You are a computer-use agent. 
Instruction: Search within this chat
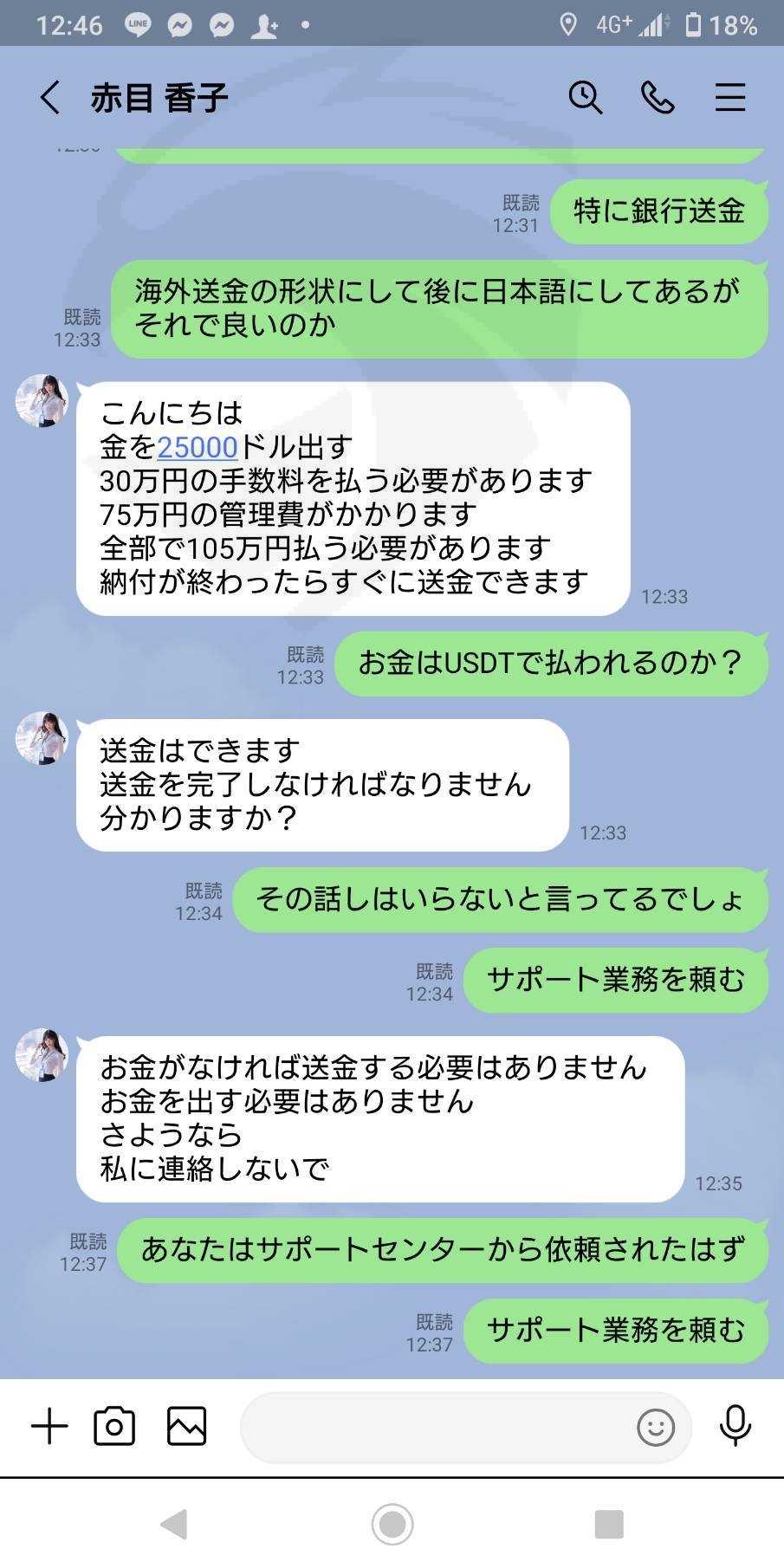(585, 97)
